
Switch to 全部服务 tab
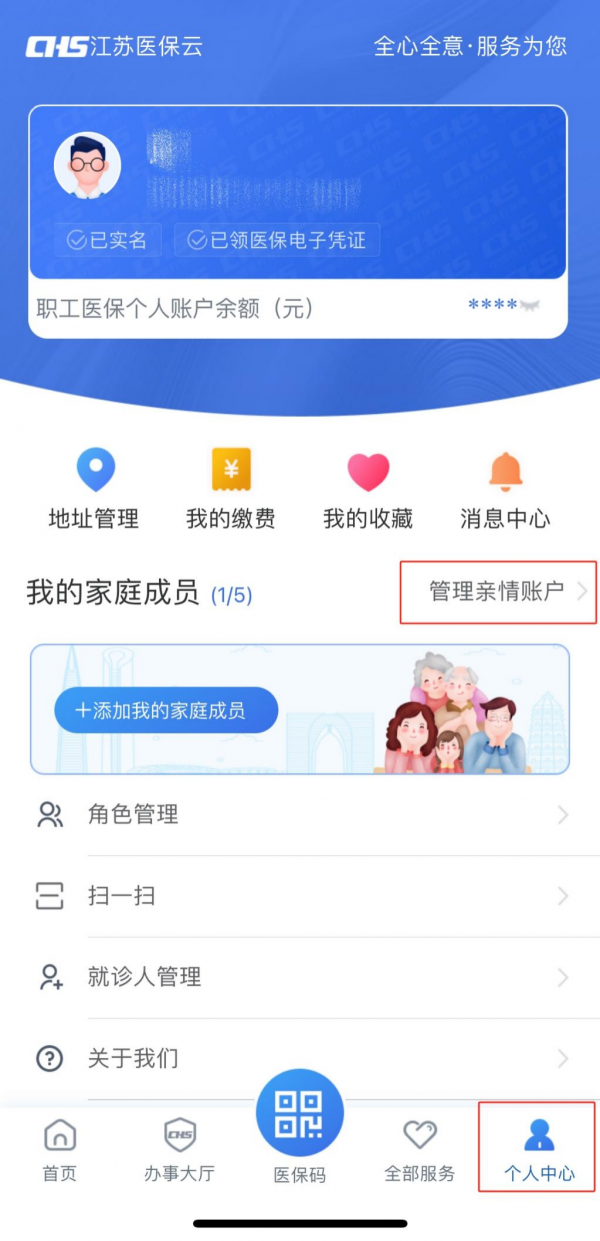pos(420,1150)
